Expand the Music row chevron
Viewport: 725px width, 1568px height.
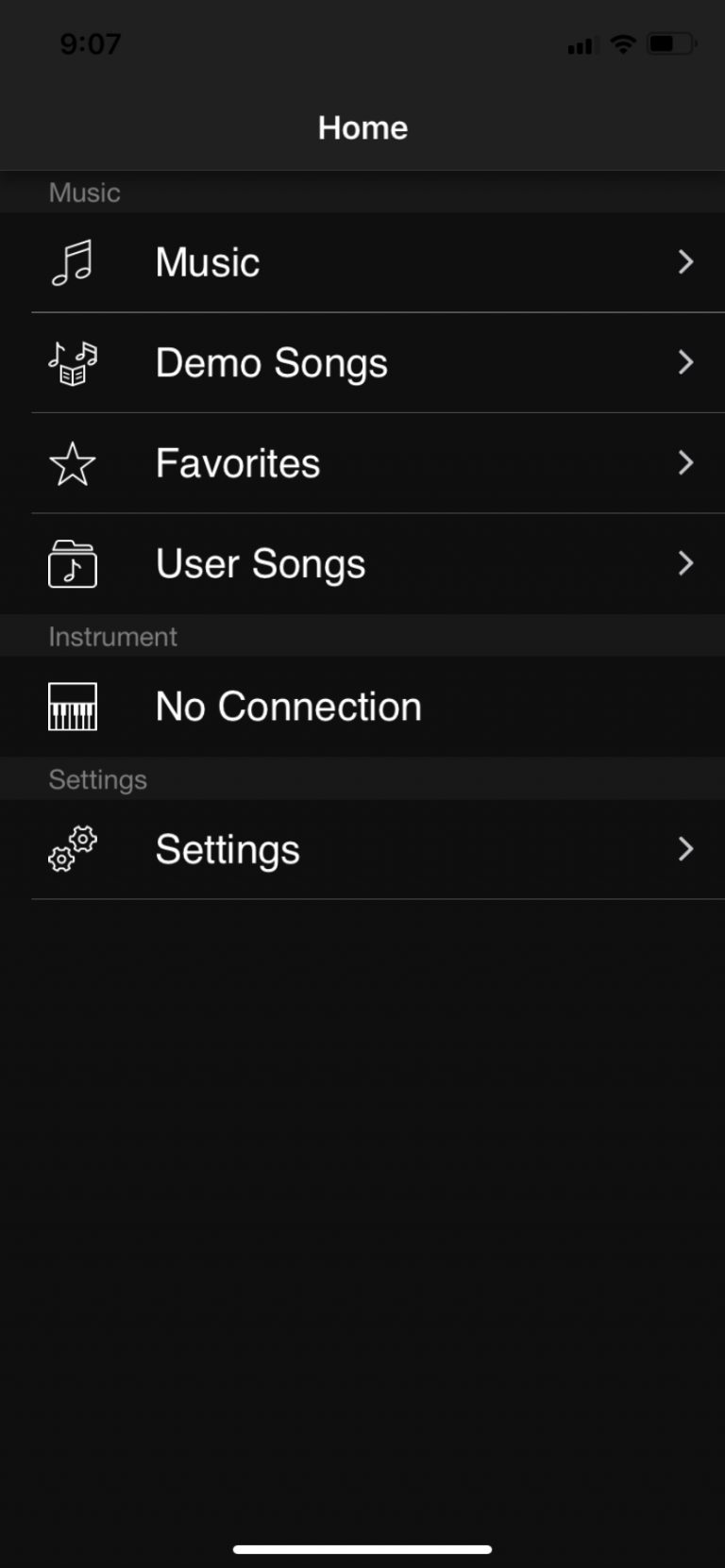pyautogui.click(x=686, y=261)
